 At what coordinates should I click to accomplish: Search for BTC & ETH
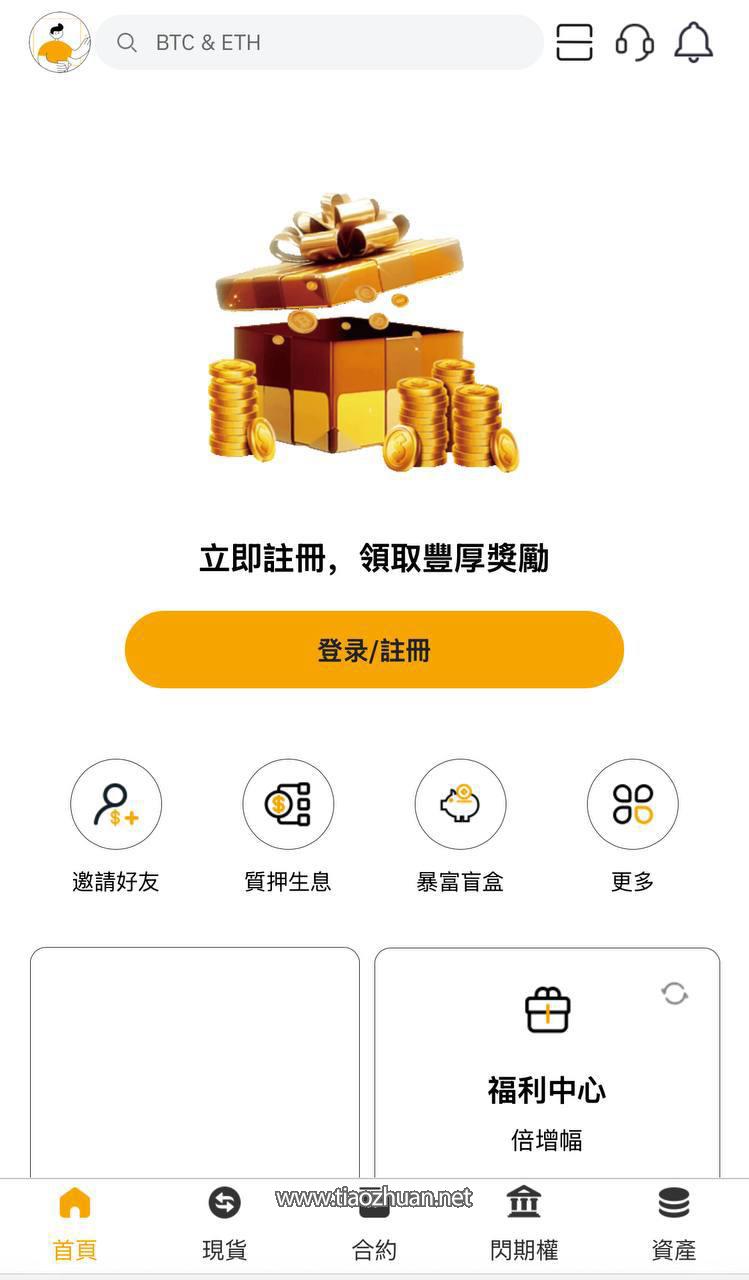coord(320,43)
